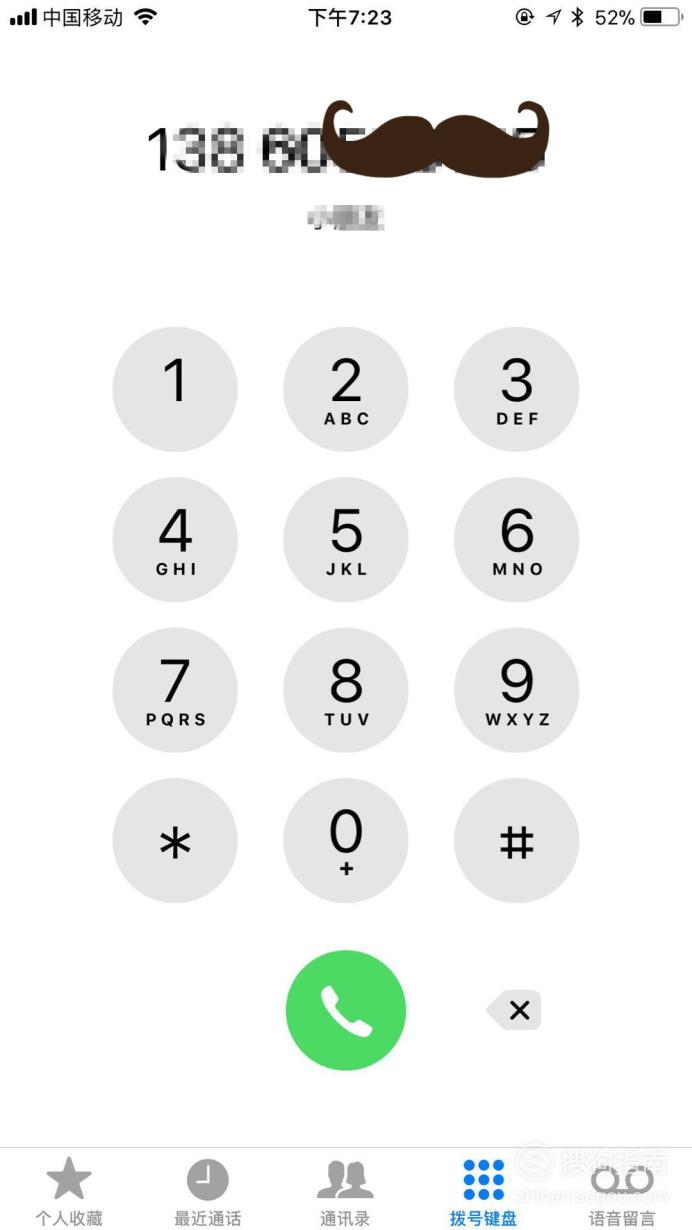692x1230 pixels.
Task: Tap the pound # key
Action: point(517,840)
